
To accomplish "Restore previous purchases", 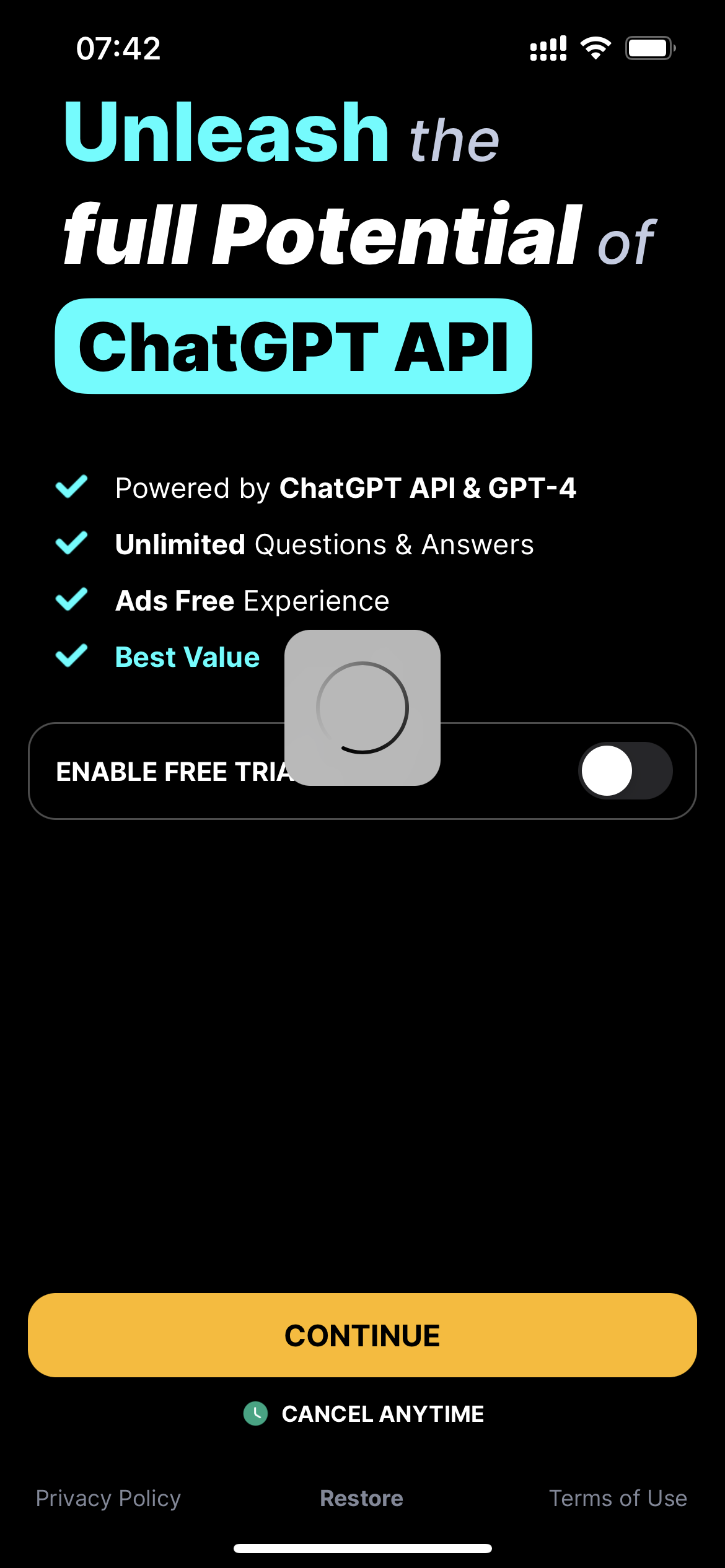I will (x=361, y=1498).
